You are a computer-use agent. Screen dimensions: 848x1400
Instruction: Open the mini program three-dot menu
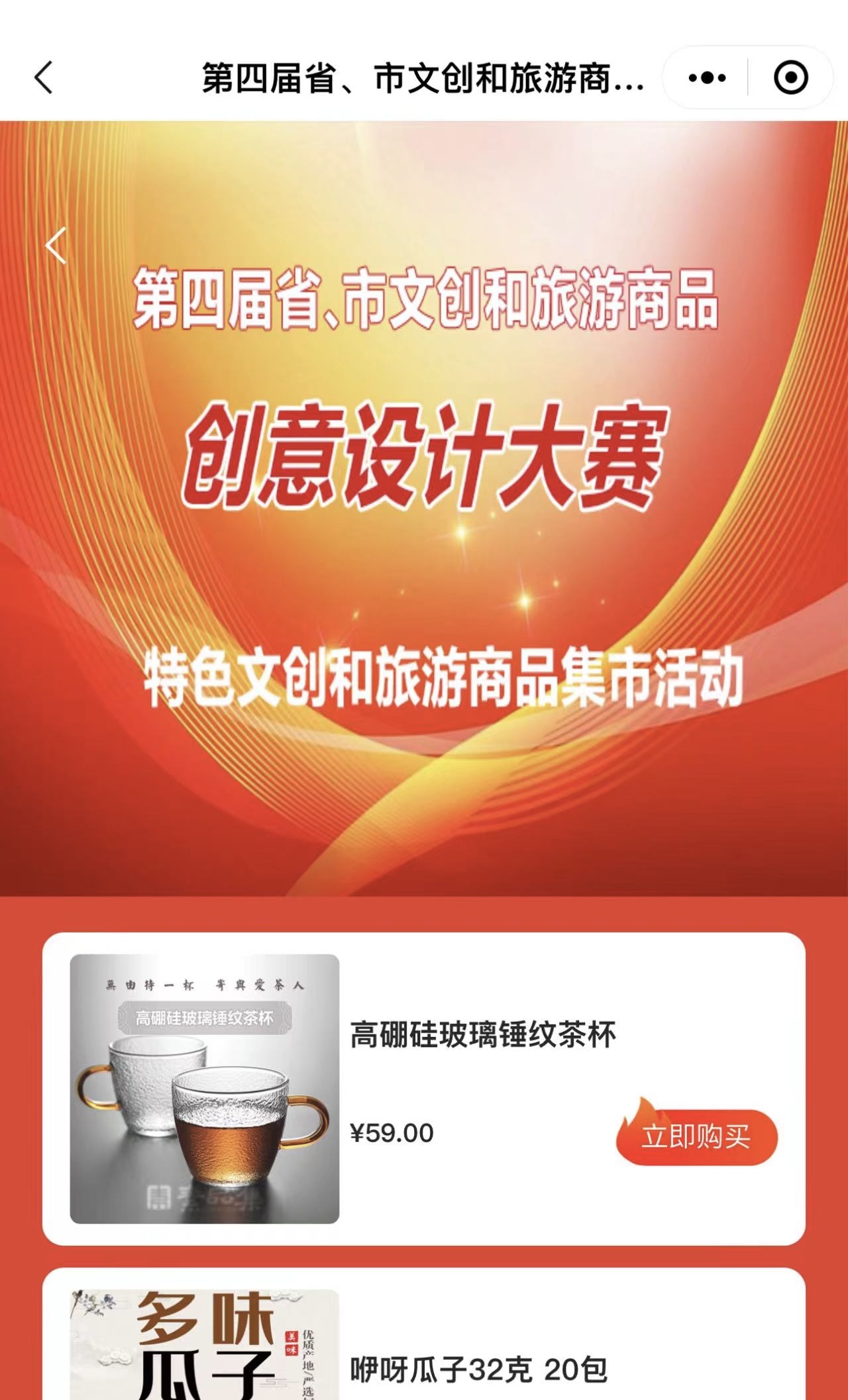pos(707,78)
